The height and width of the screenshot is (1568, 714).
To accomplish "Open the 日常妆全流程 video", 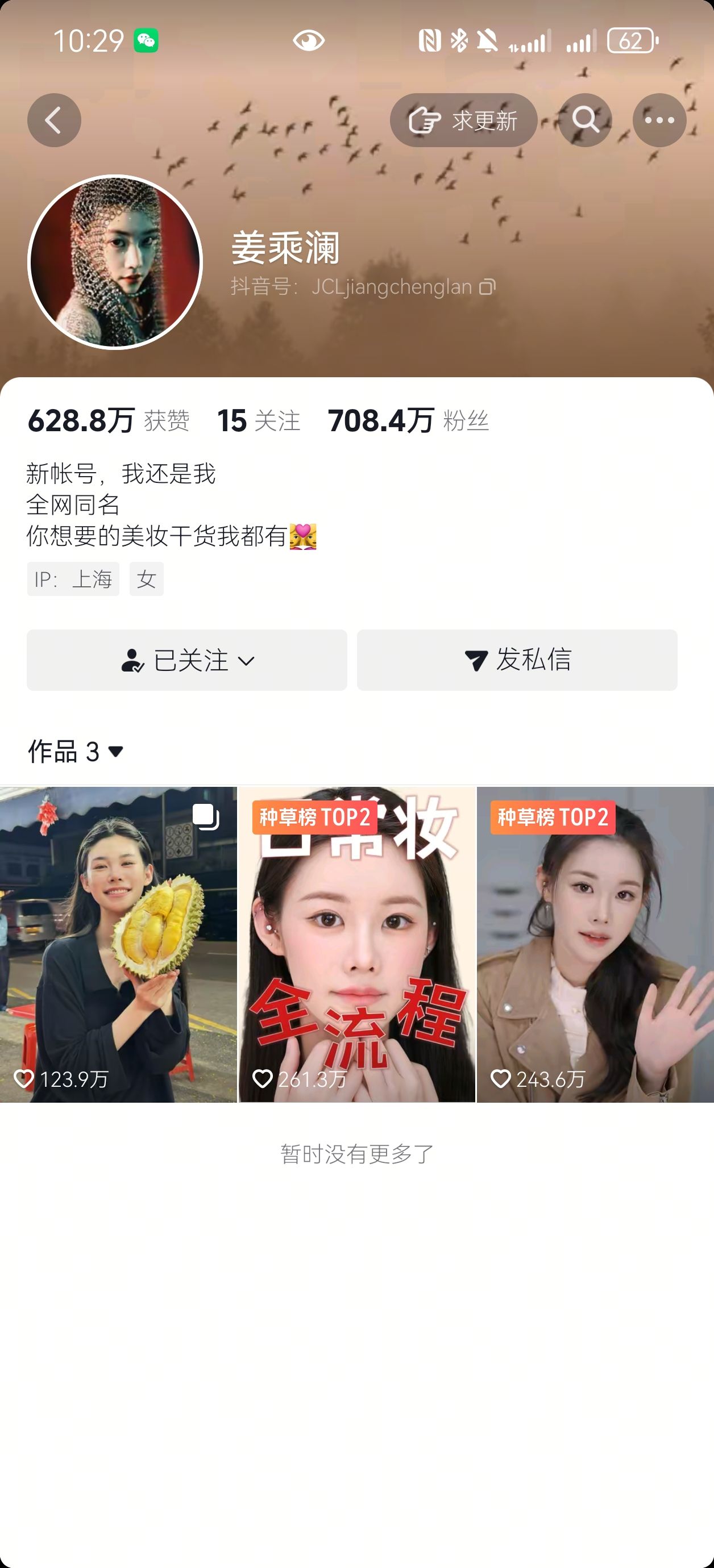I will coord(357,944).
